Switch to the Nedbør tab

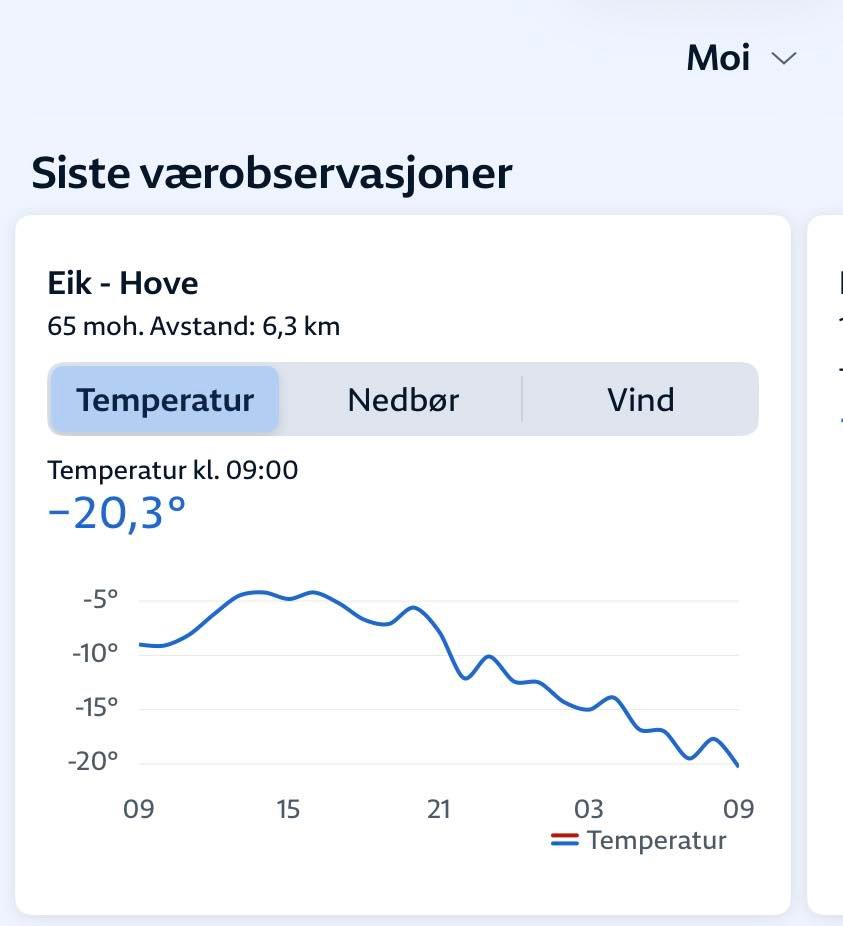tap(403, 400)
